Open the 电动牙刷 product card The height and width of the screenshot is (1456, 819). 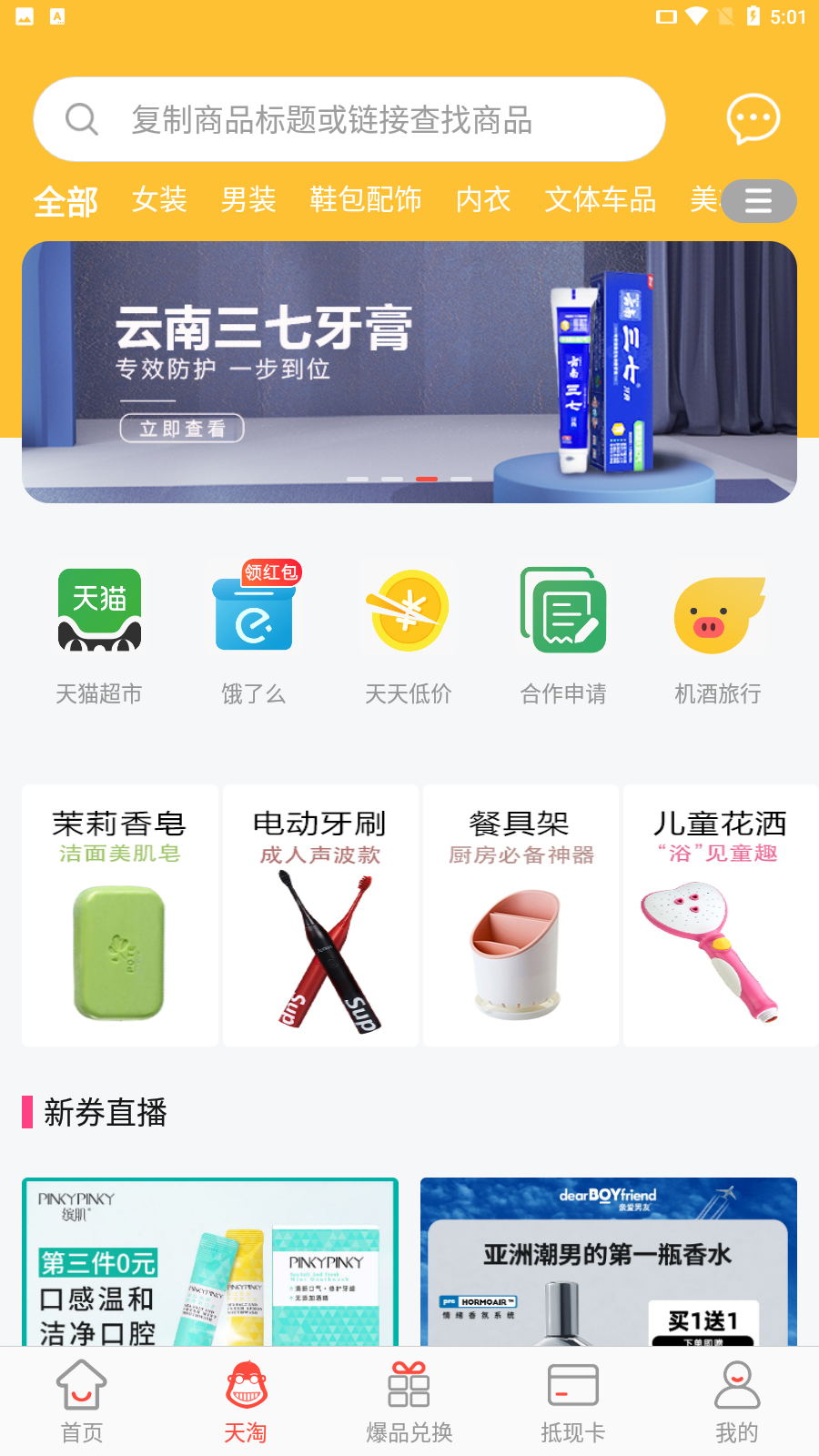tap(319, 915)
